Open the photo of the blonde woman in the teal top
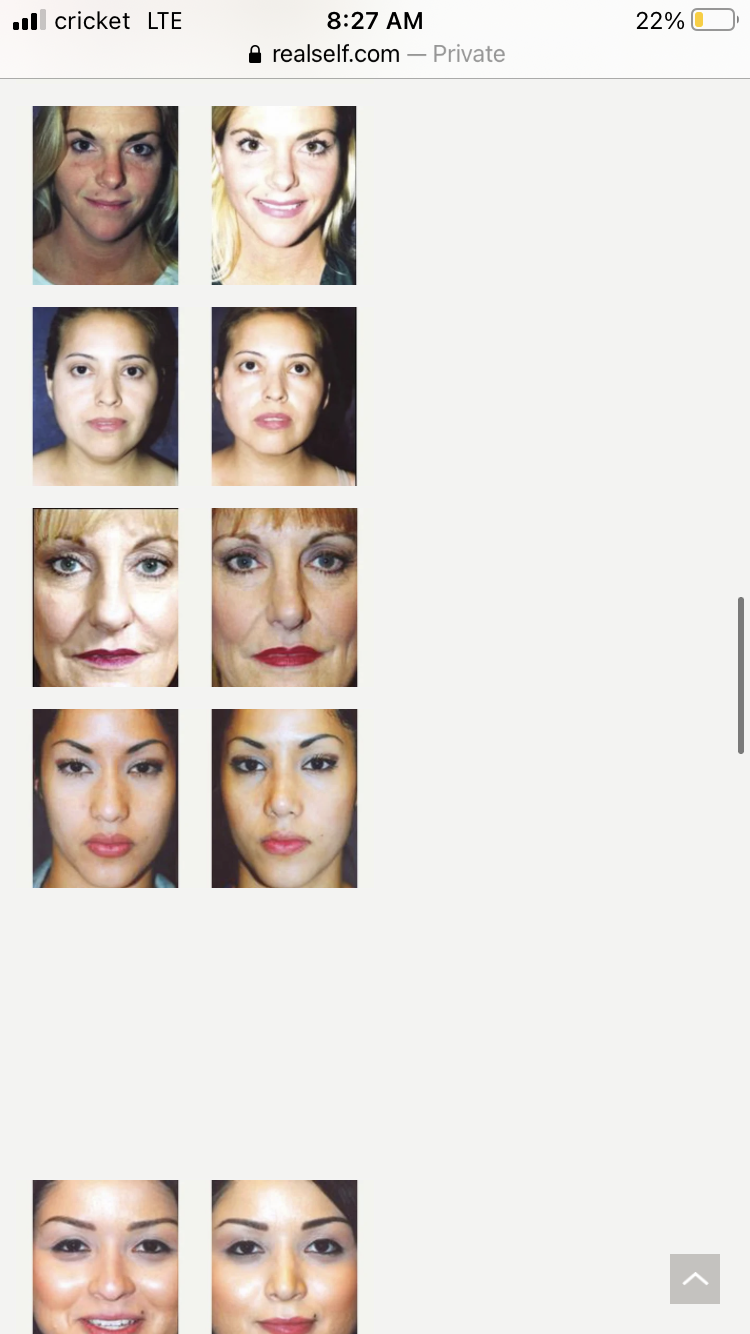The image size is (750, 1334). [x=105, y=195]
